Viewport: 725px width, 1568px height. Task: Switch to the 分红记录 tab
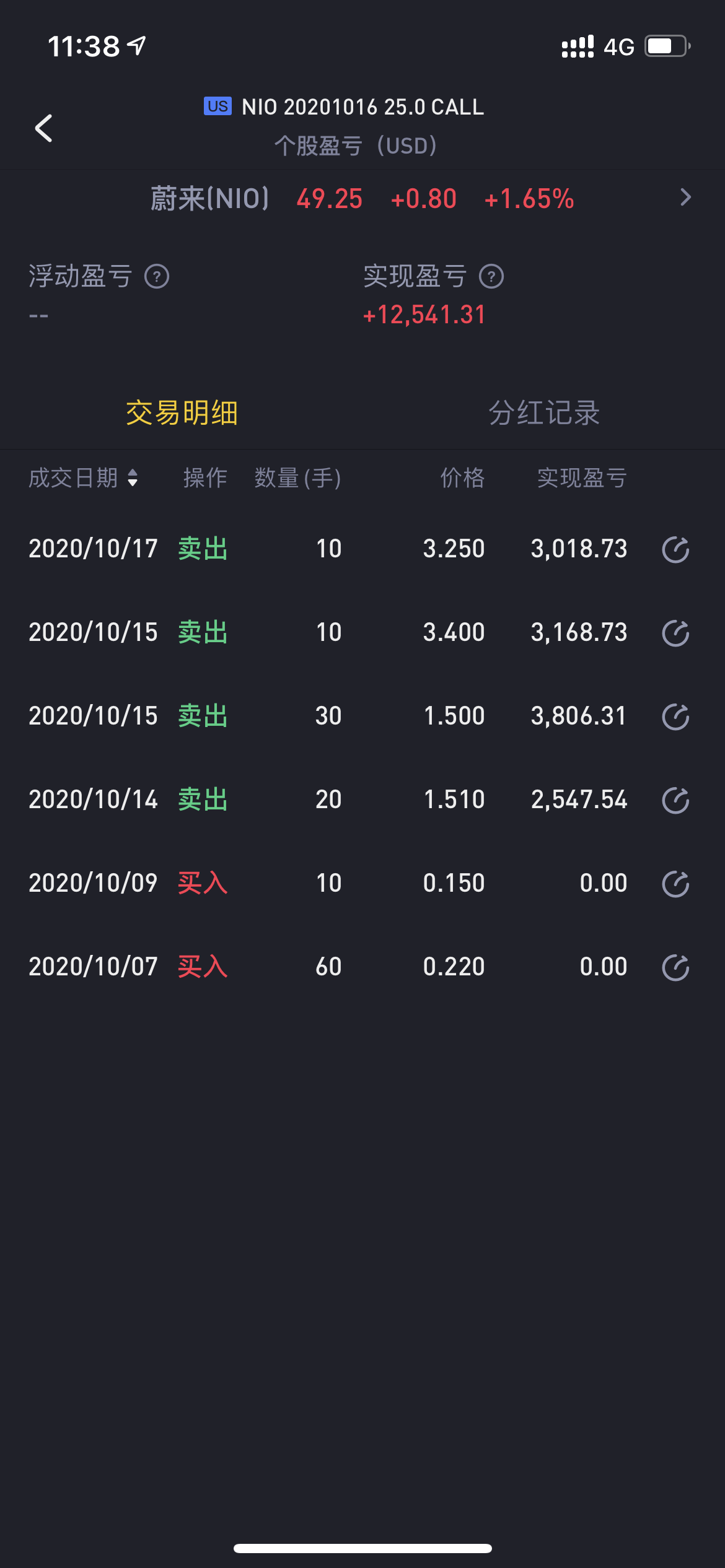544,413
